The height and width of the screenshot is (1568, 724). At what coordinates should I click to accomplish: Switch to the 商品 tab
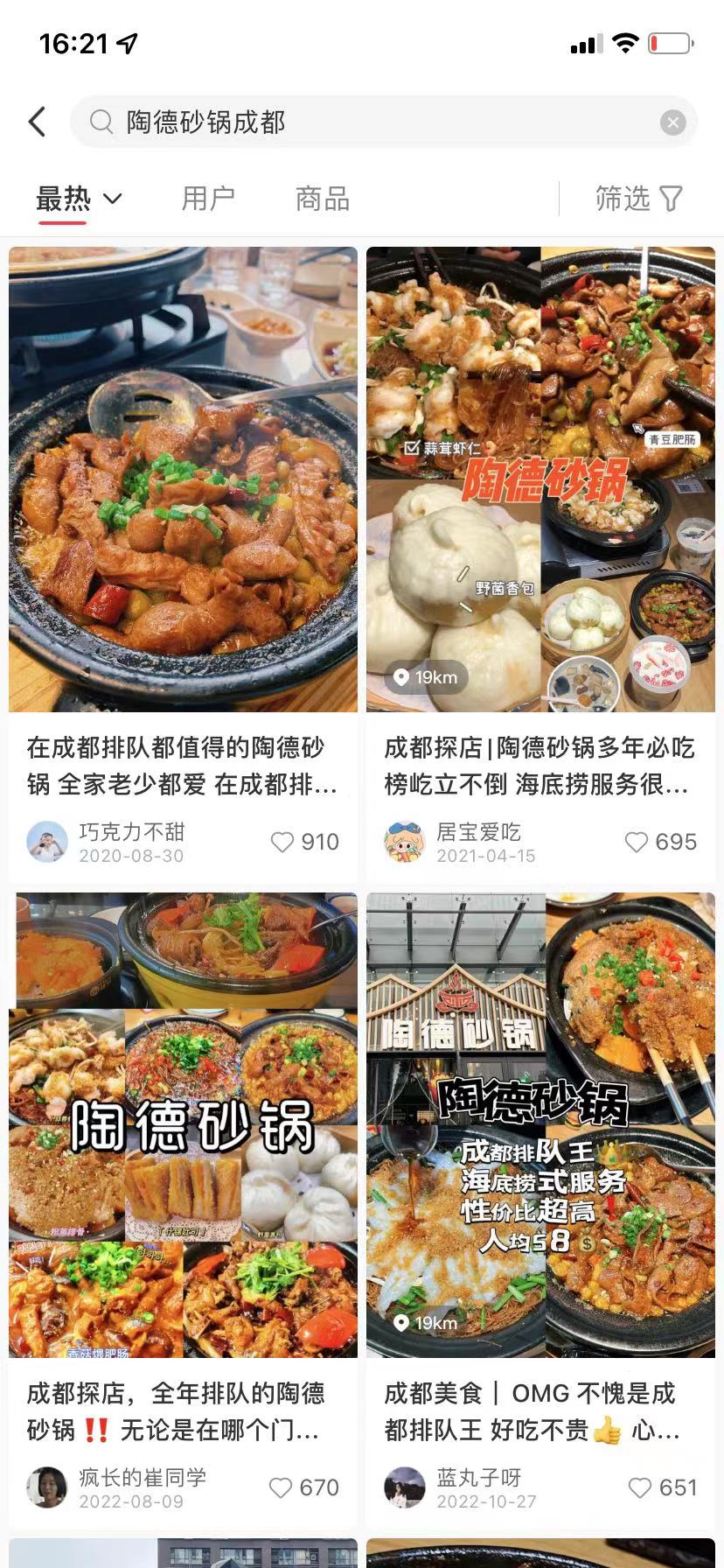321,199
